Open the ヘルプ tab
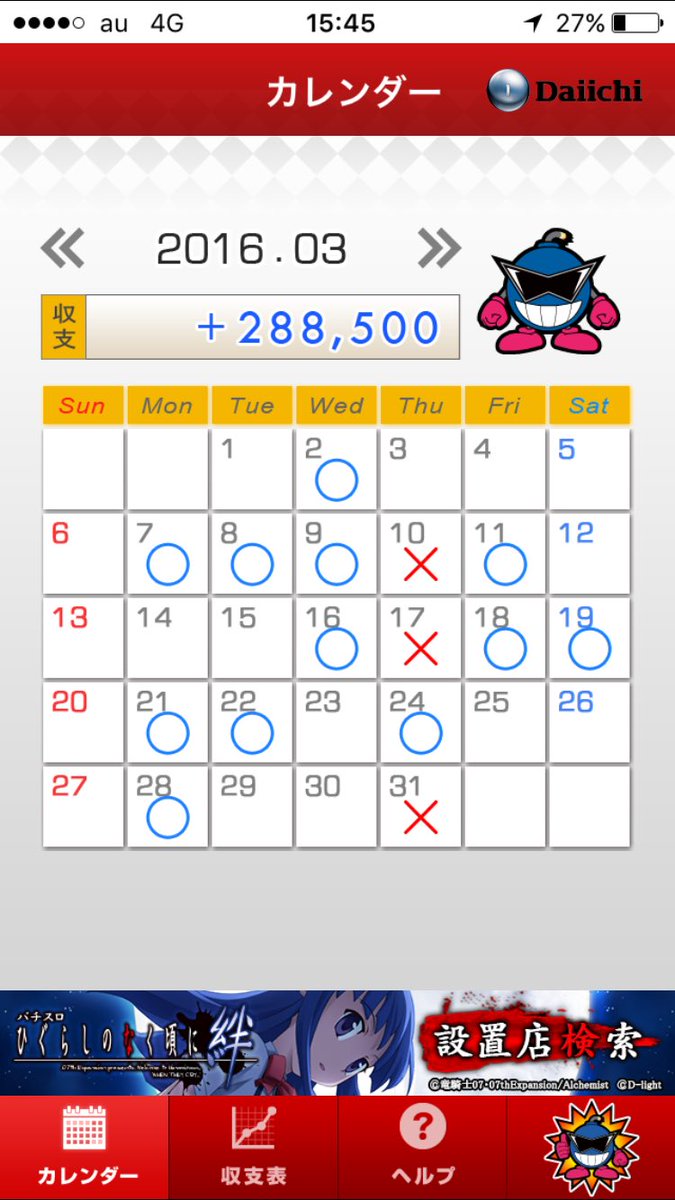This screenshot has height=1200, width=675. 422,1148
